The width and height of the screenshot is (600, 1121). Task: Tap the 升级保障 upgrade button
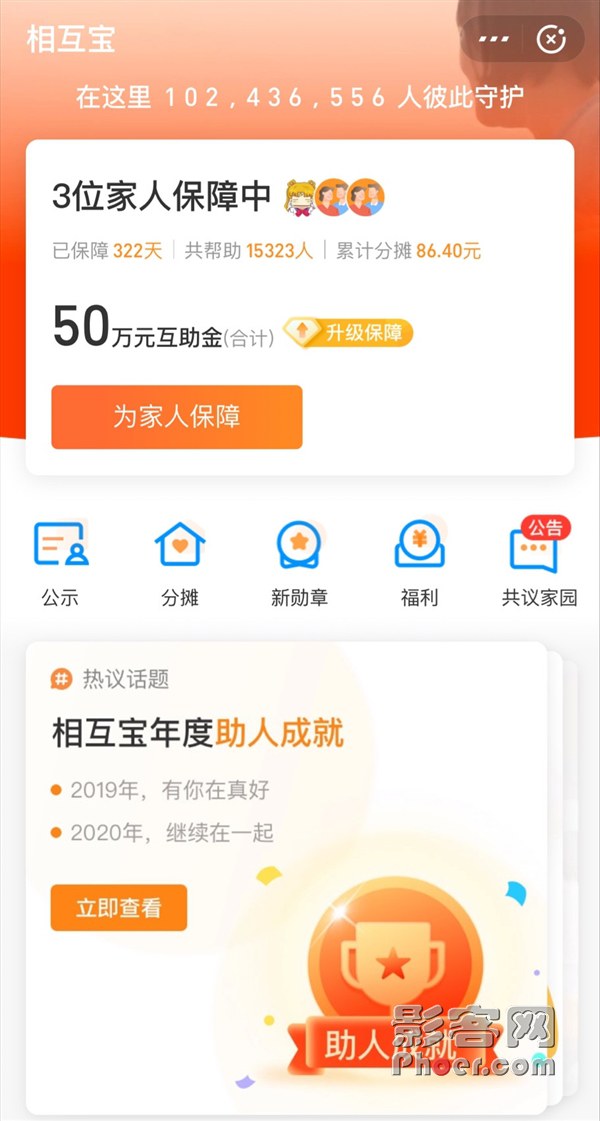pos(349,333)
